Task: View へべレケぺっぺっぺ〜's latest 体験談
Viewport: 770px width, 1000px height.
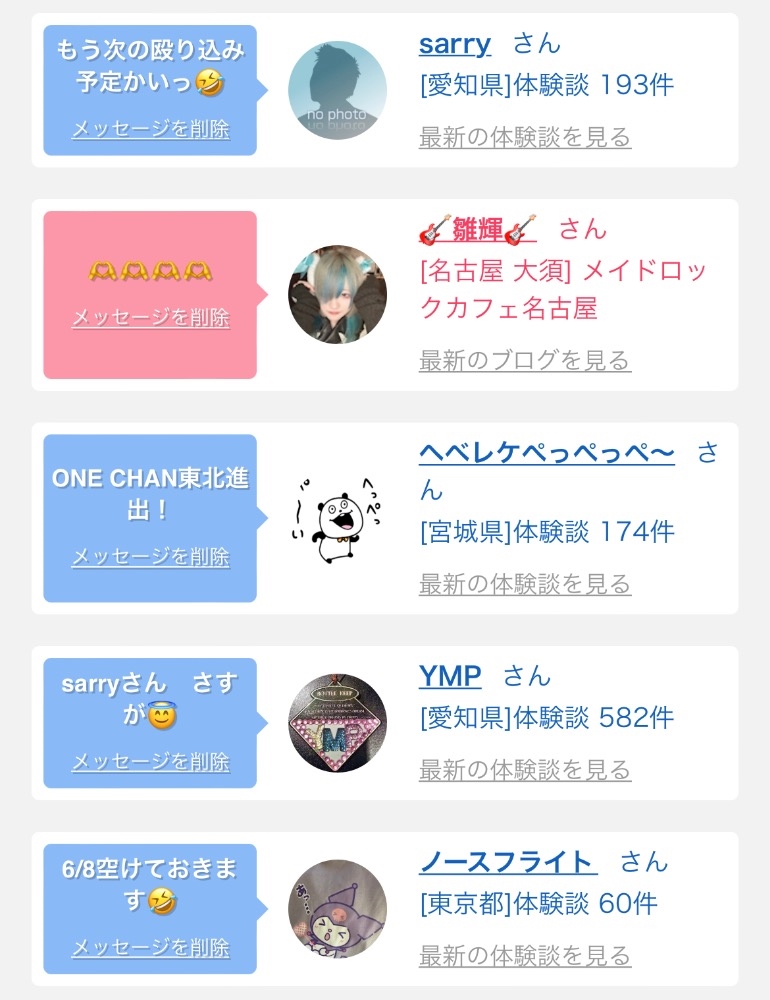Action: coord(525,583)
